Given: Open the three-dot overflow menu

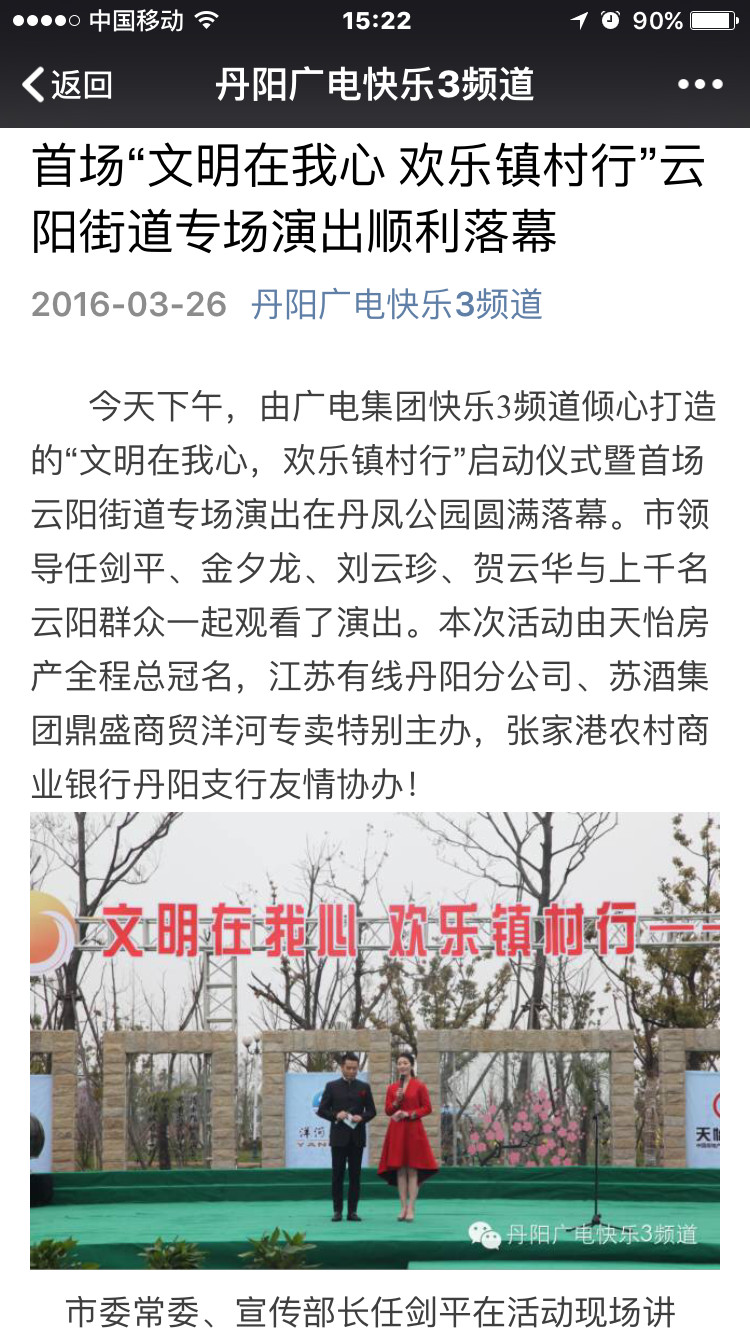Looking at the screenshot, I should coord(699,85).
